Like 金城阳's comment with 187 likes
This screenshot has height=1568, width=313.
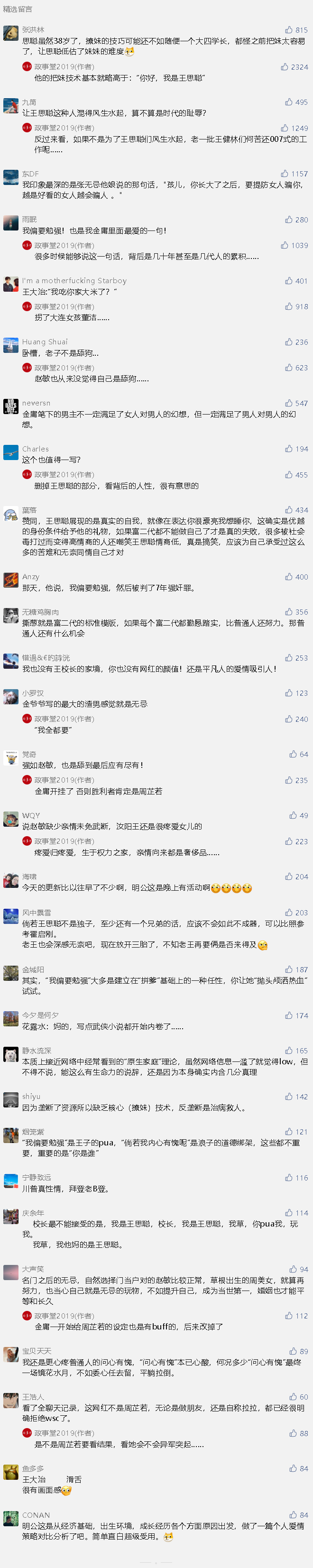(289, 968)
